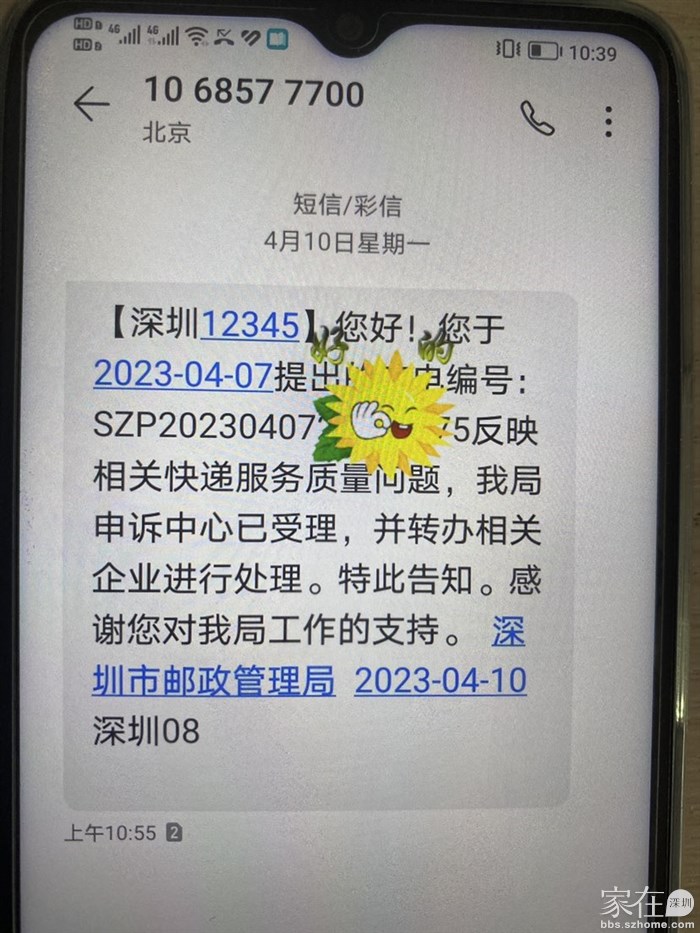Go back from the 10 6857 7700 thread
The height and width of the screenshot is (933, 700).
91,103
